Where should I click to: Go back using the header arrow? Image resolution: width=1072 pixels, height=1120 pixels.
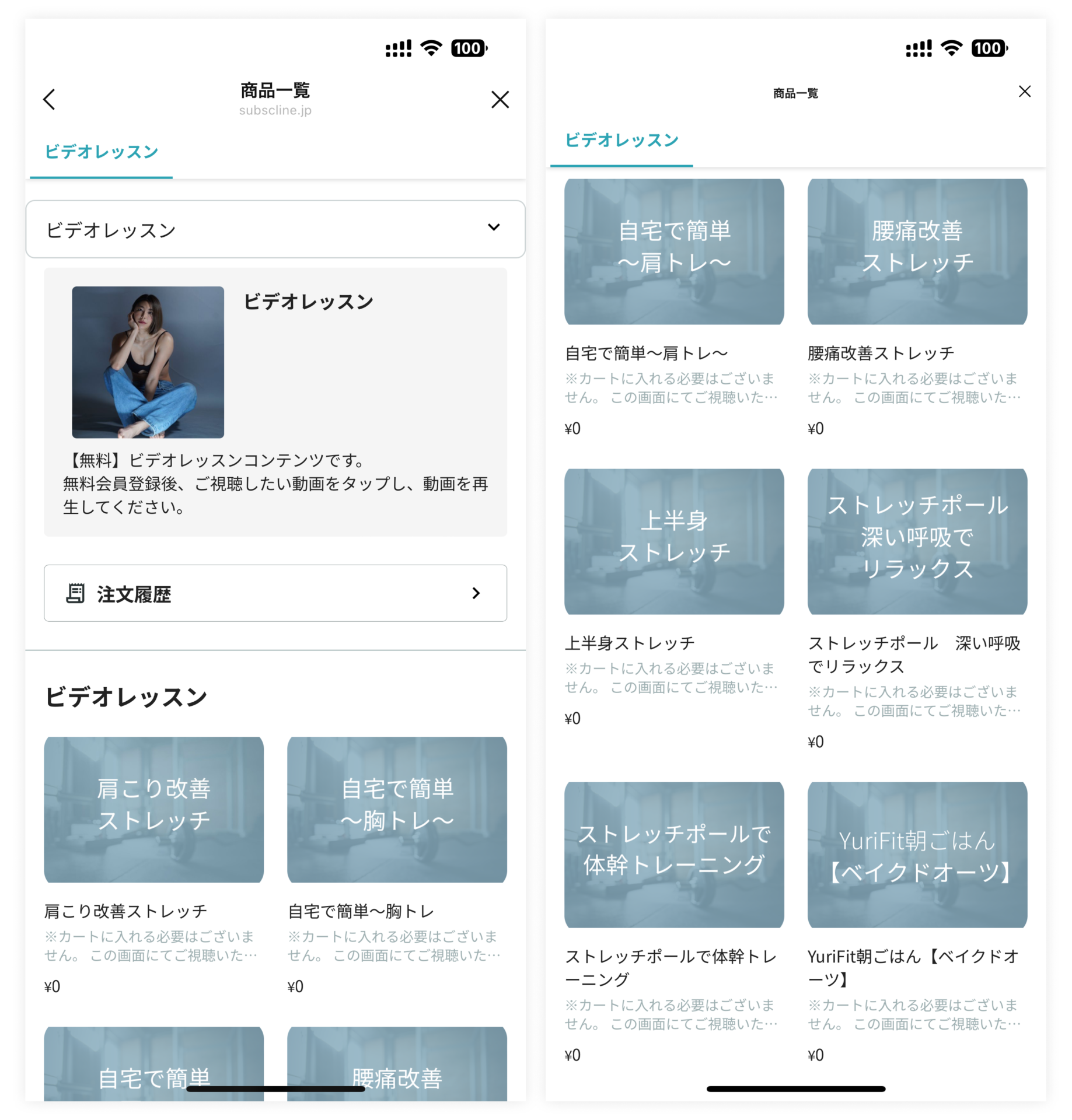pyautogui.click(x=50, y=100)
